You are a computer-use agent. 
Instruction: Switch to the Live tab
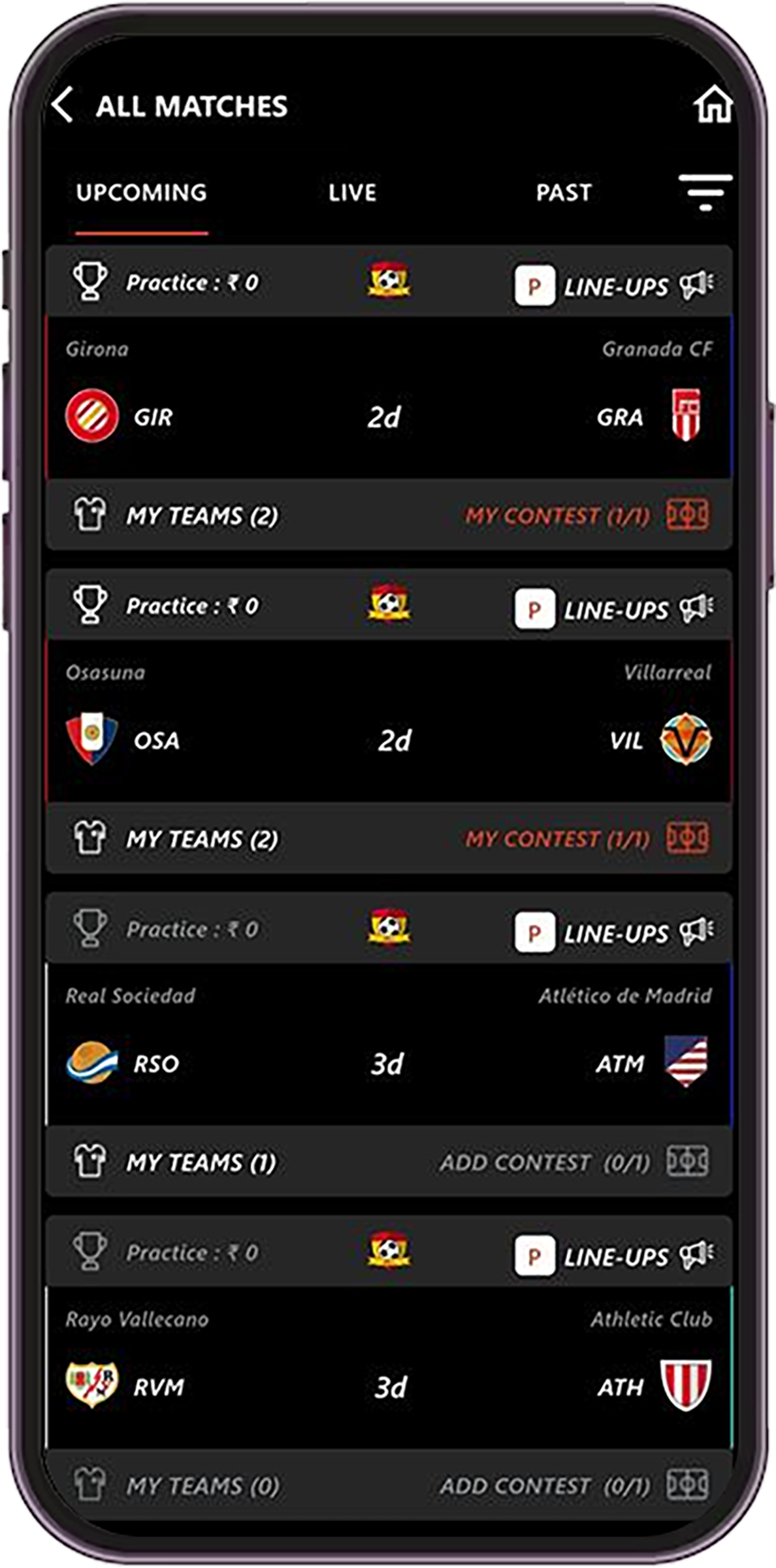352,193
